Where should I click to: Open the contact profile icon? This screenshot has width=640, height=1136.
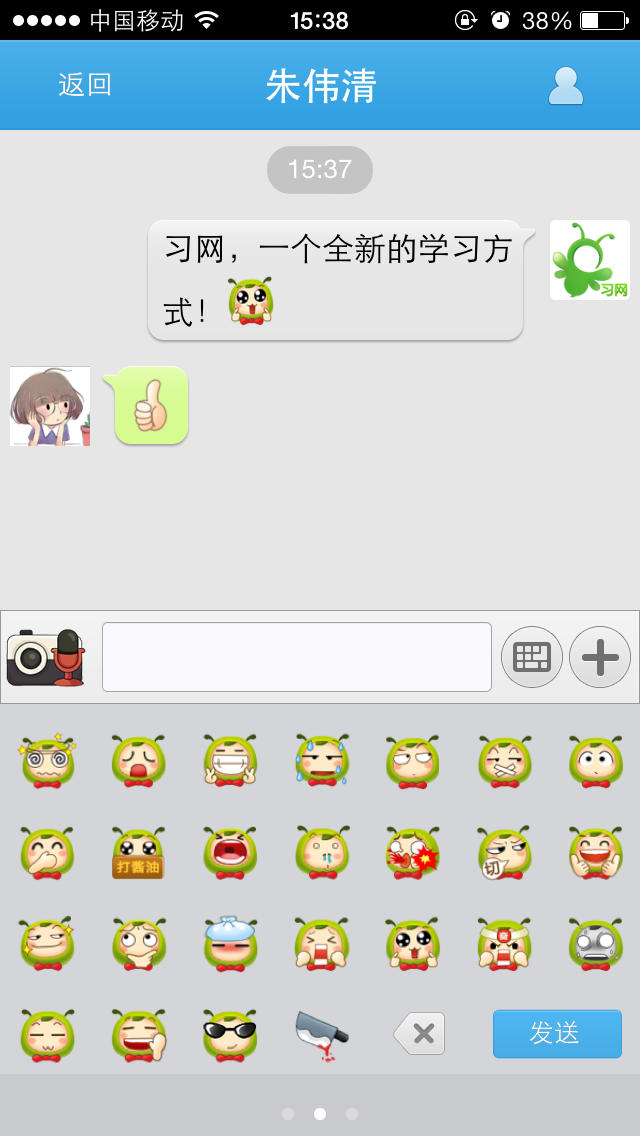pos(565,86)
